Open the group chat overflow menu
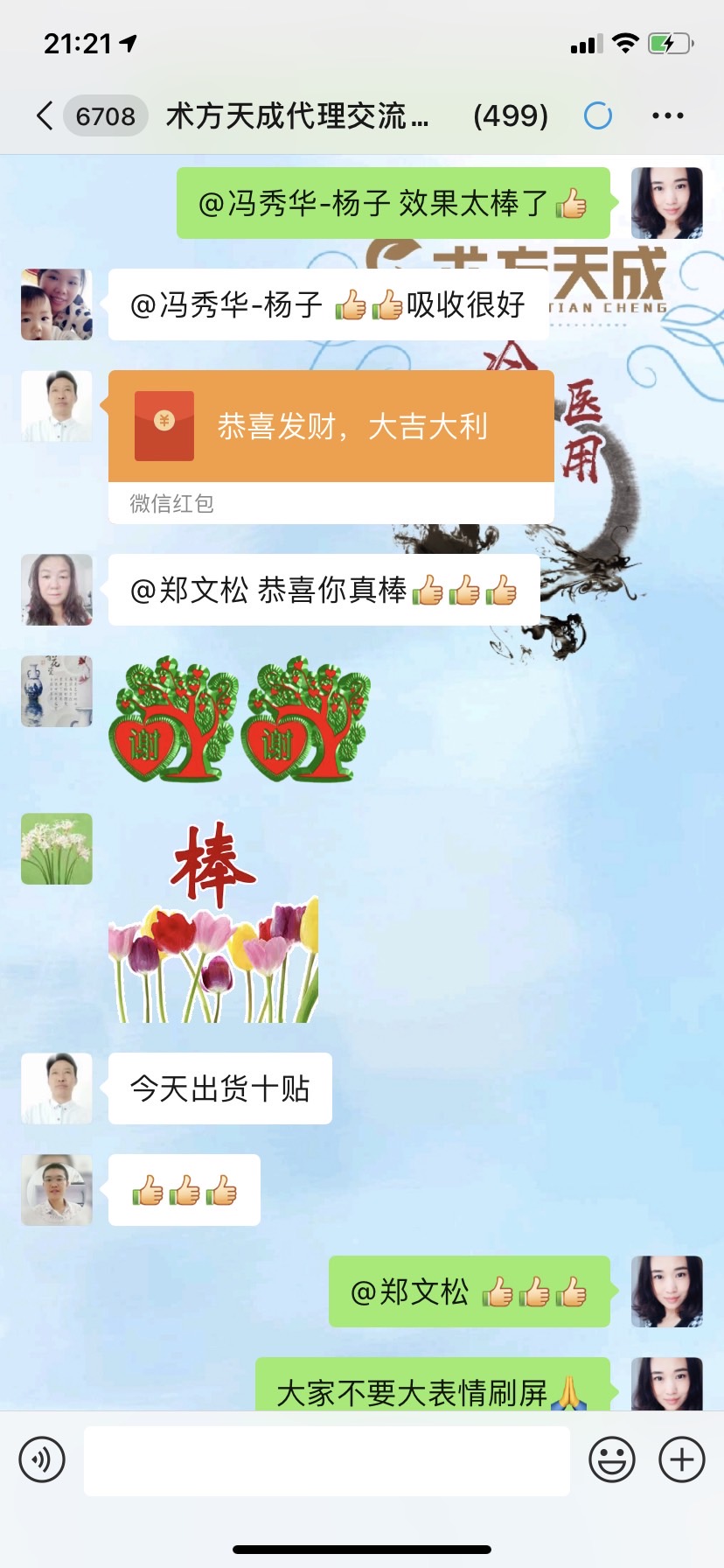Image resolution: width=724 pixels, height=1568 pixels. coord(667,115)
